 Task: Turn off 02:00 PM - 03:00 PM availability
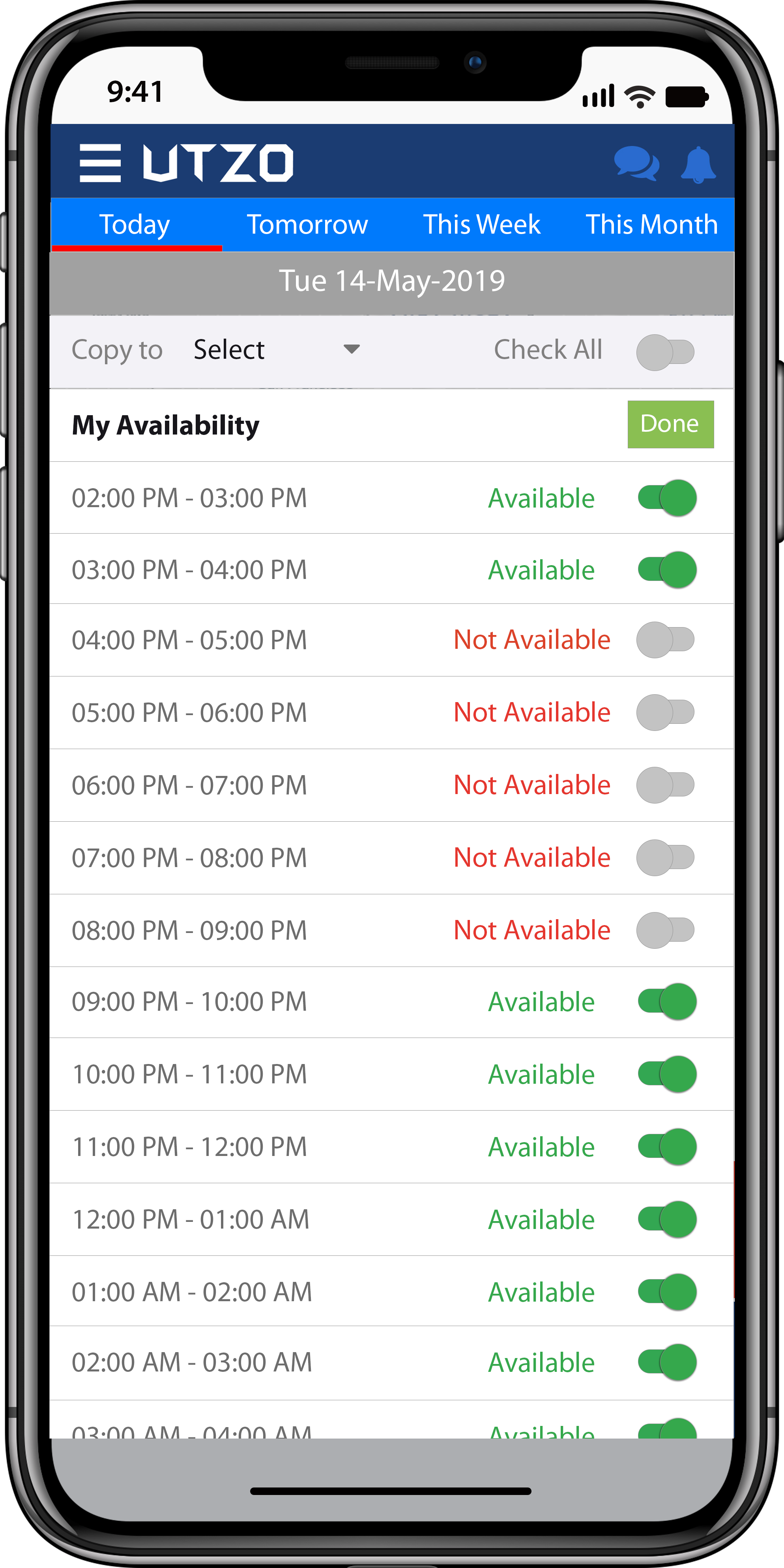pos(666,498)
